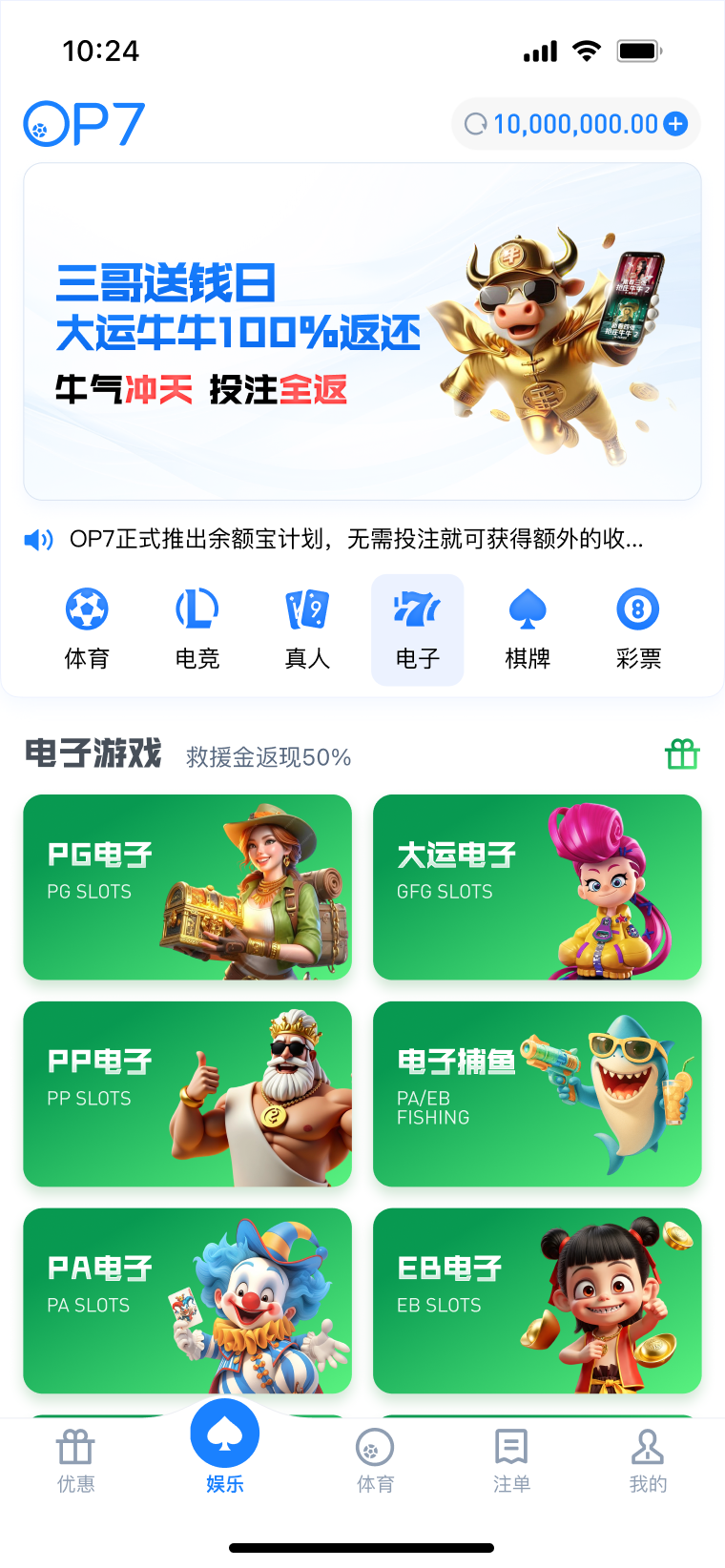725x1568 pixels.
Task: Open the EB电子 slots card
Action: click(x=537, y=1301)
